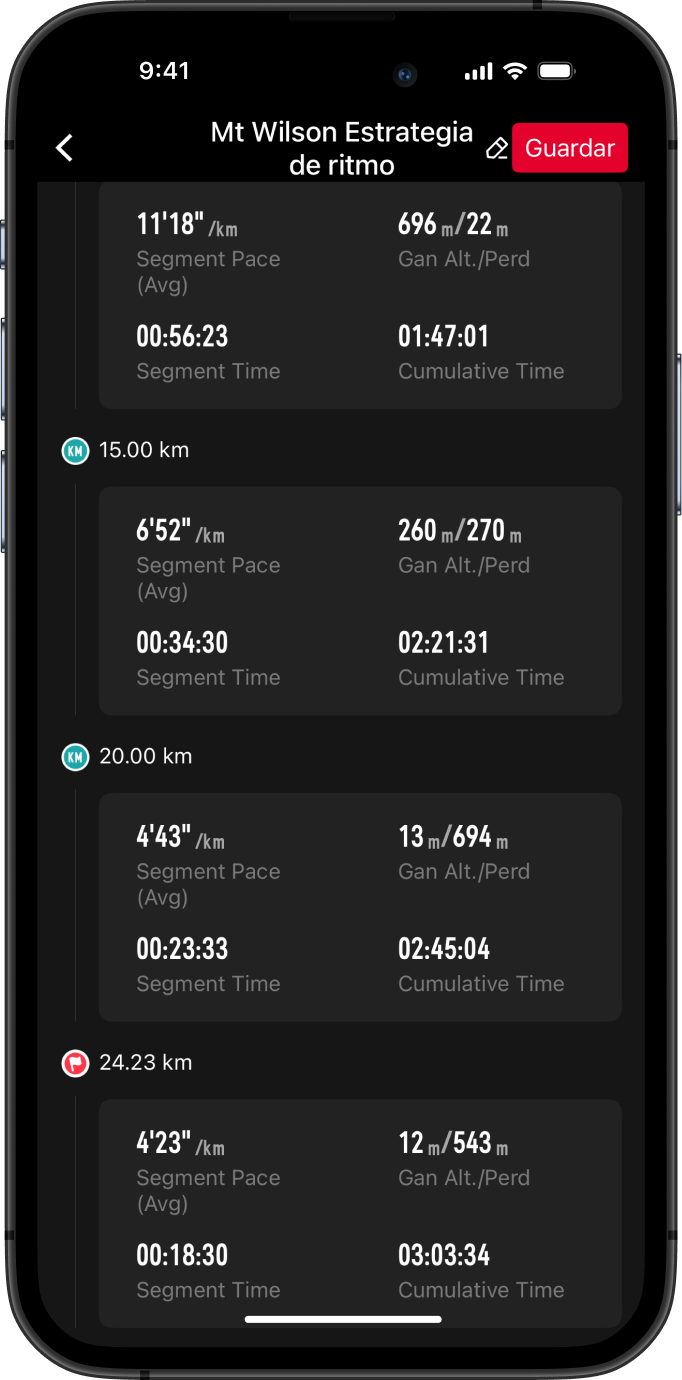
Task: Open the 15.00 km segment card
Action: coord(360,600)
